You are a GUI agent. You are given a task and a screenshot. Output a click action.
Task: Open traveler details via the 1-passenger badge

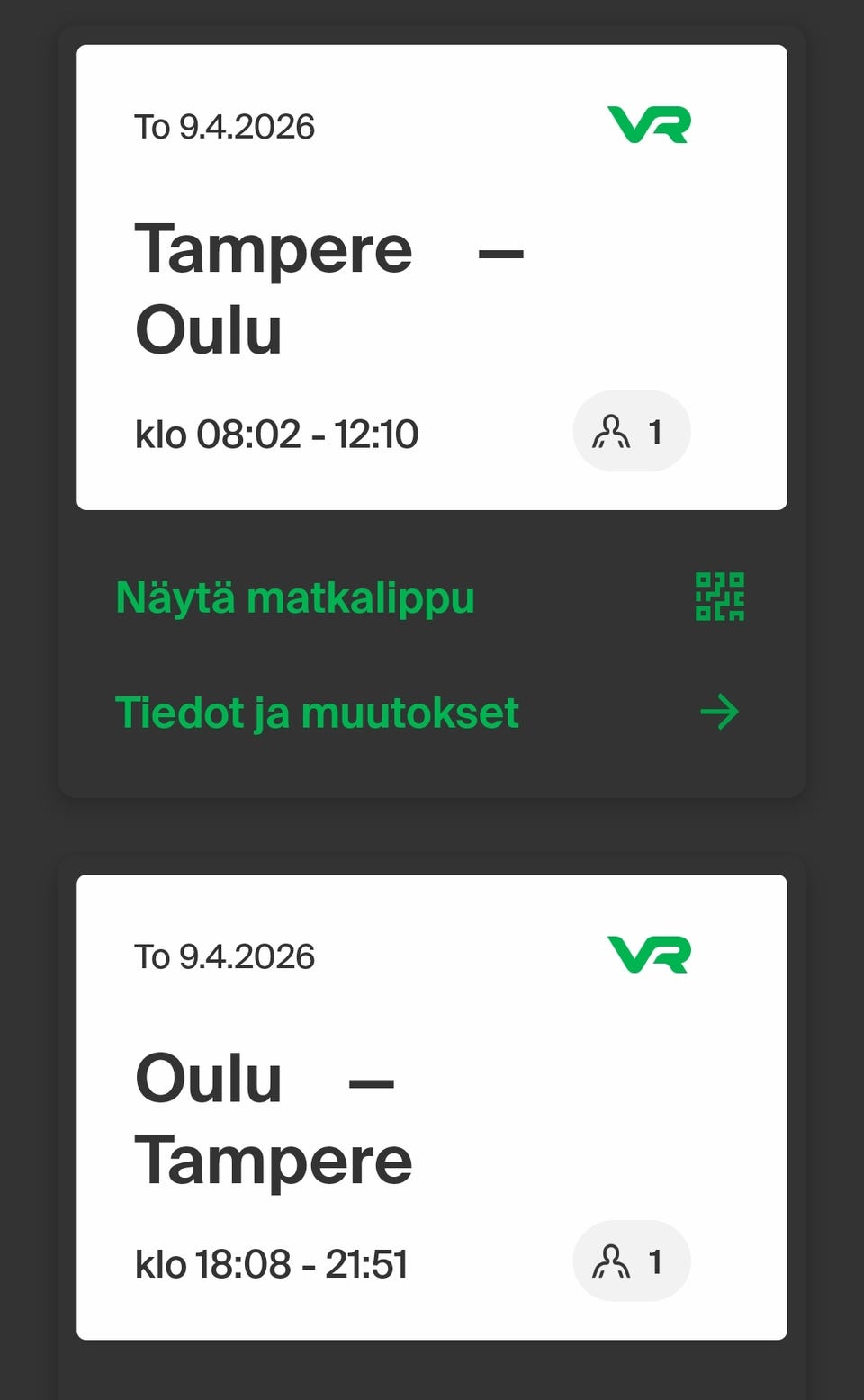click(x=630, y=431)
